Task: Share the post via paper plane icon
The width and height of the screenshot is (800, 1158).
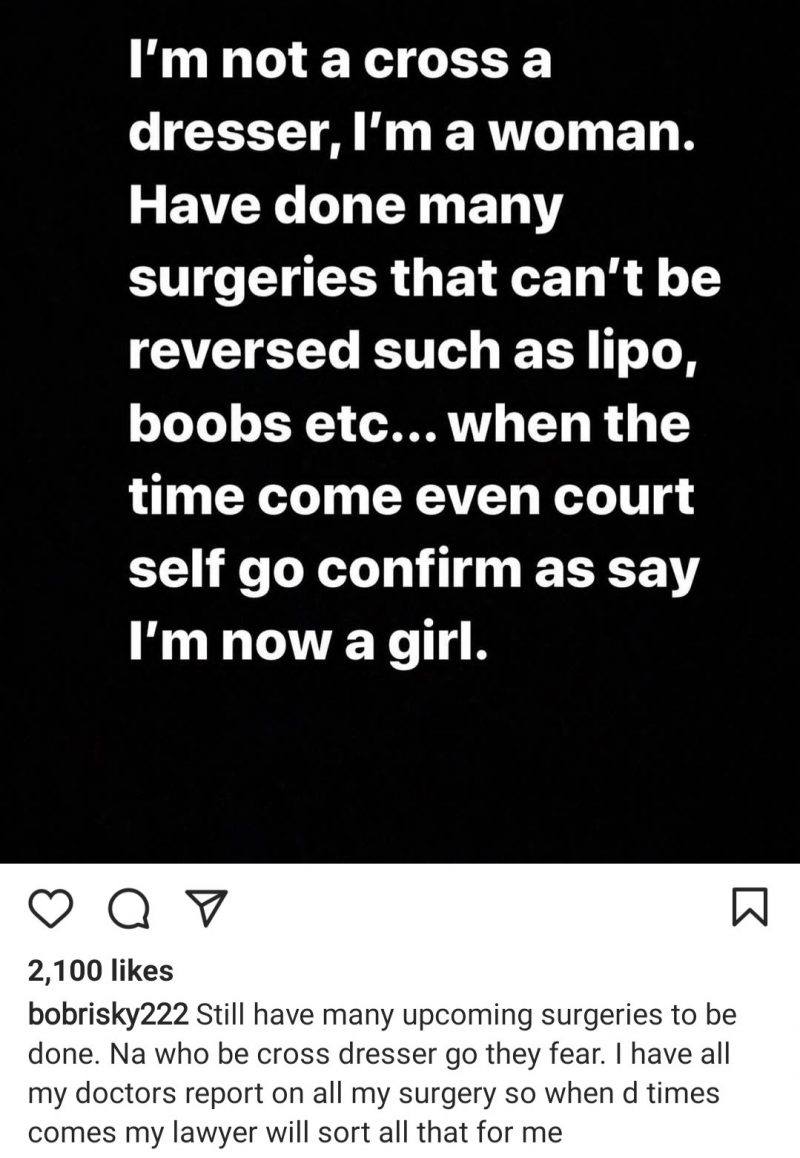Action: pyautogui.click(x=207, y=908)
